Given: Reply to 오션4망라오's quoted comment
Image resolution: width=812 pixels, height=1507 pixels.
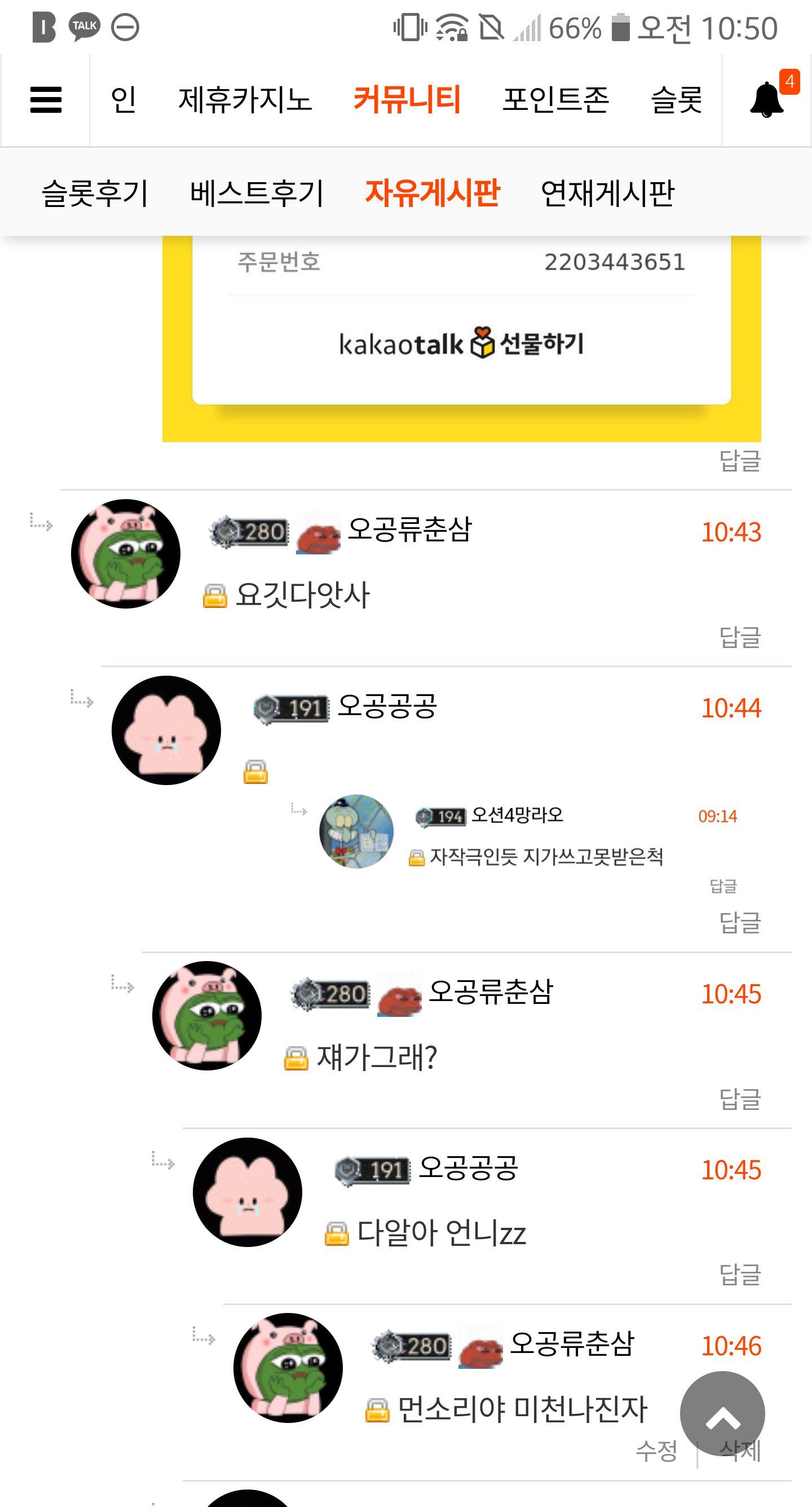Looking at the screenshot, I should (x=723, y=885).
